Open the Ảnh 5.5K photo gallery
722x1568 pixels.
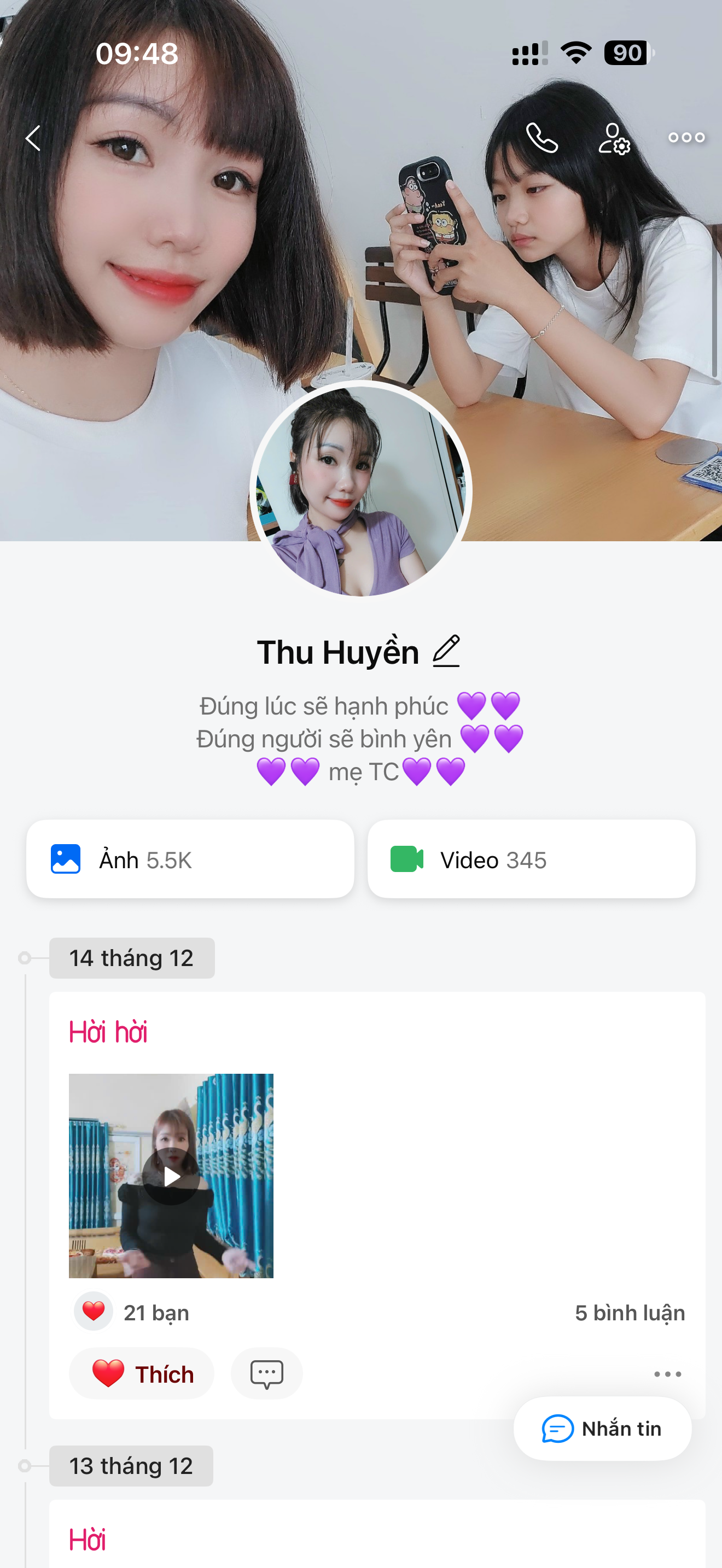190,859
